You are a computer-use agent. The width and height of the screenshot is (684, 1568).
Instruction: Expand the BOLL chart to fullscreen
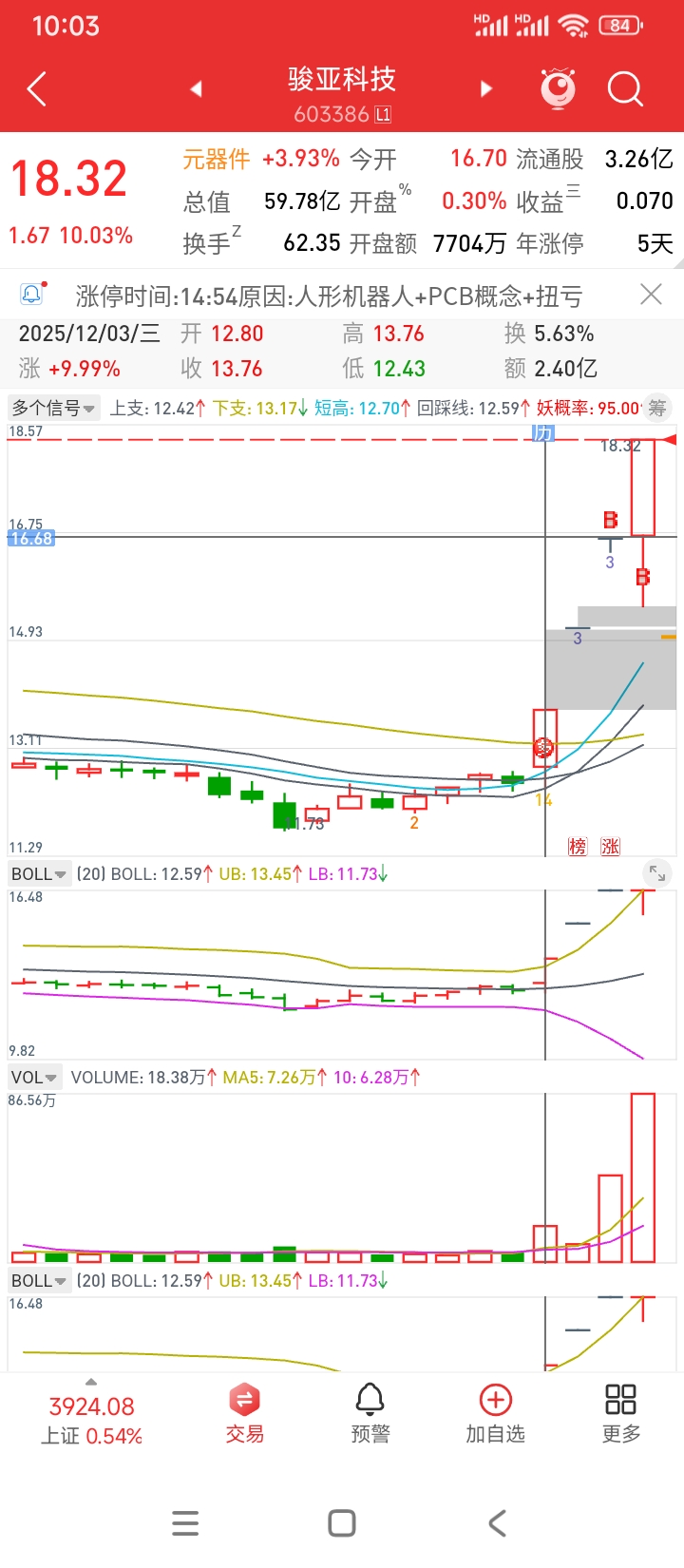coord(656,872)
